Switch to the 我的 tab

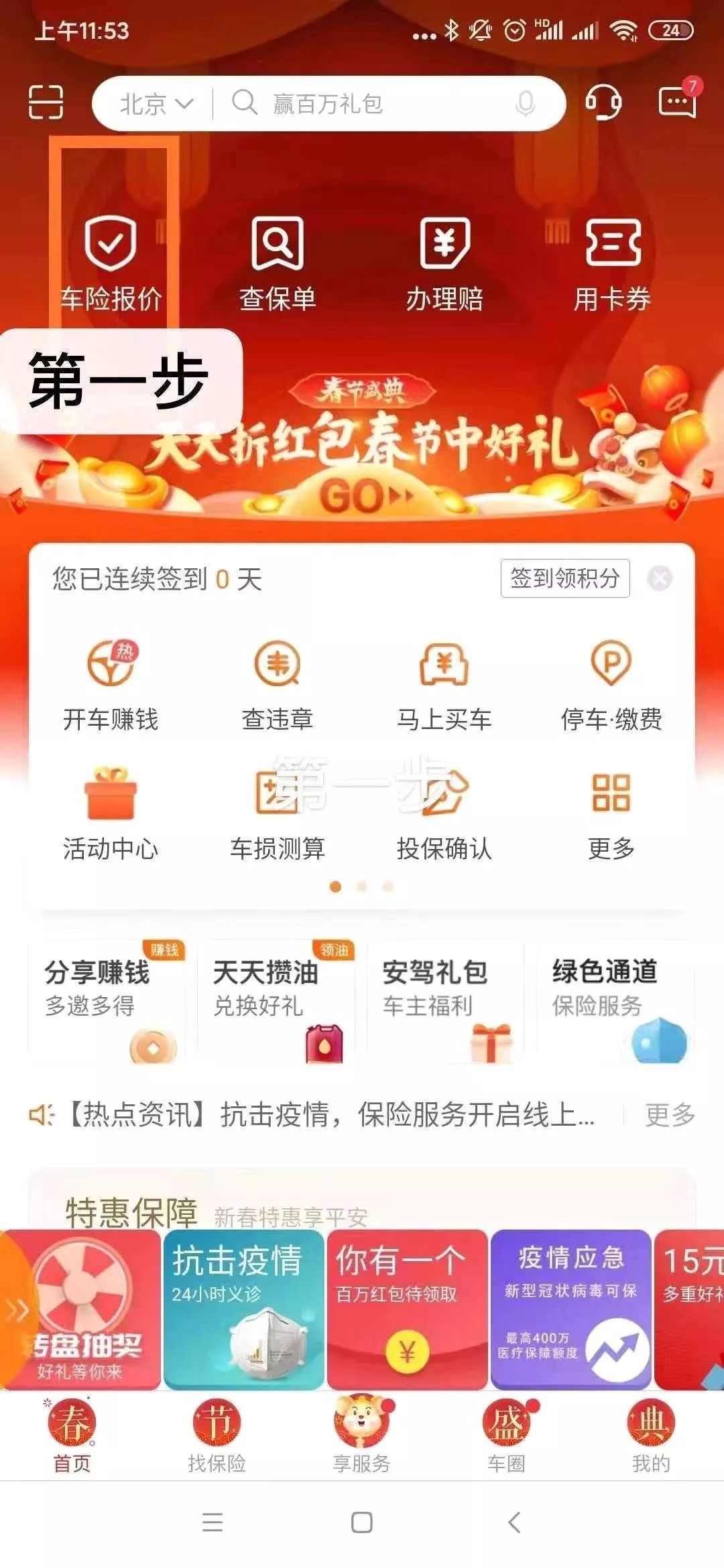tap(651, 1435)
